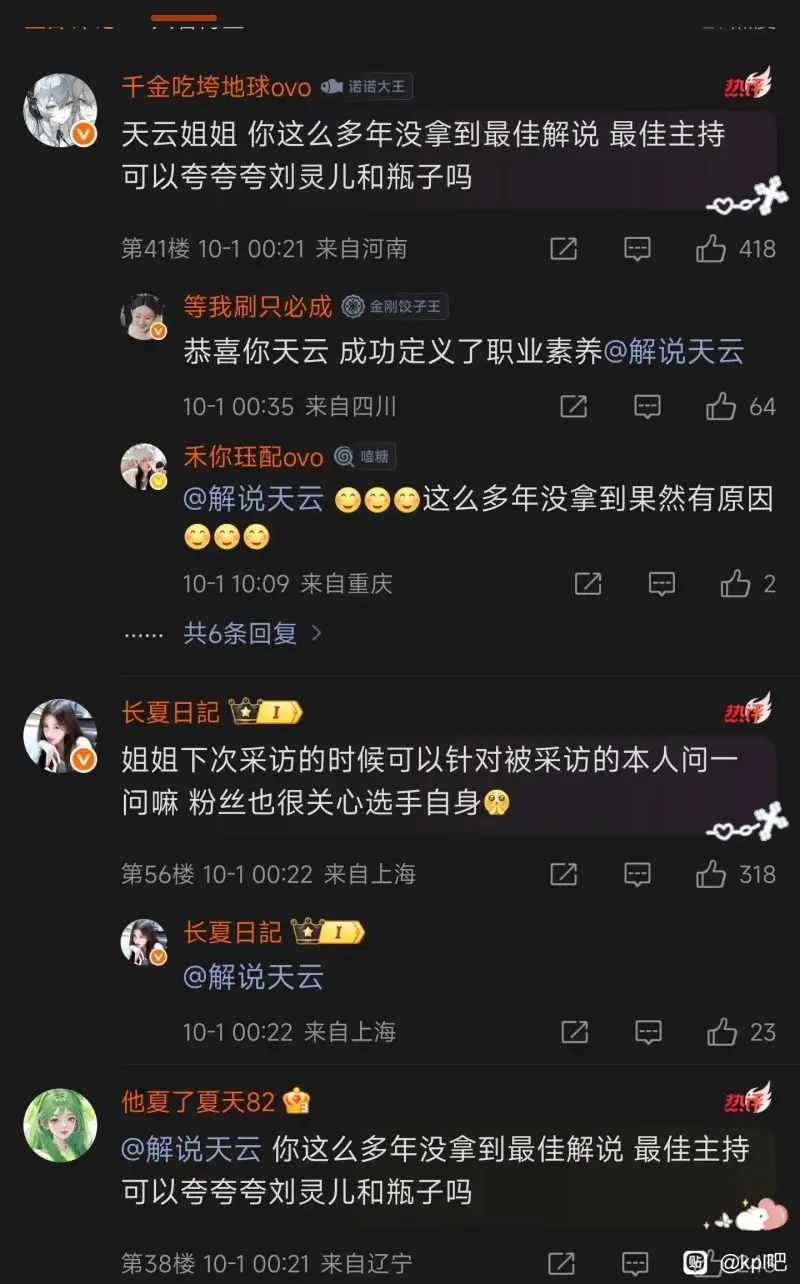Image resolution: width=800 pixels, height=1284 pixels.
Task: Reply to 长夏日記's sub-comment from 上海
Action: tap(648, 1031)
